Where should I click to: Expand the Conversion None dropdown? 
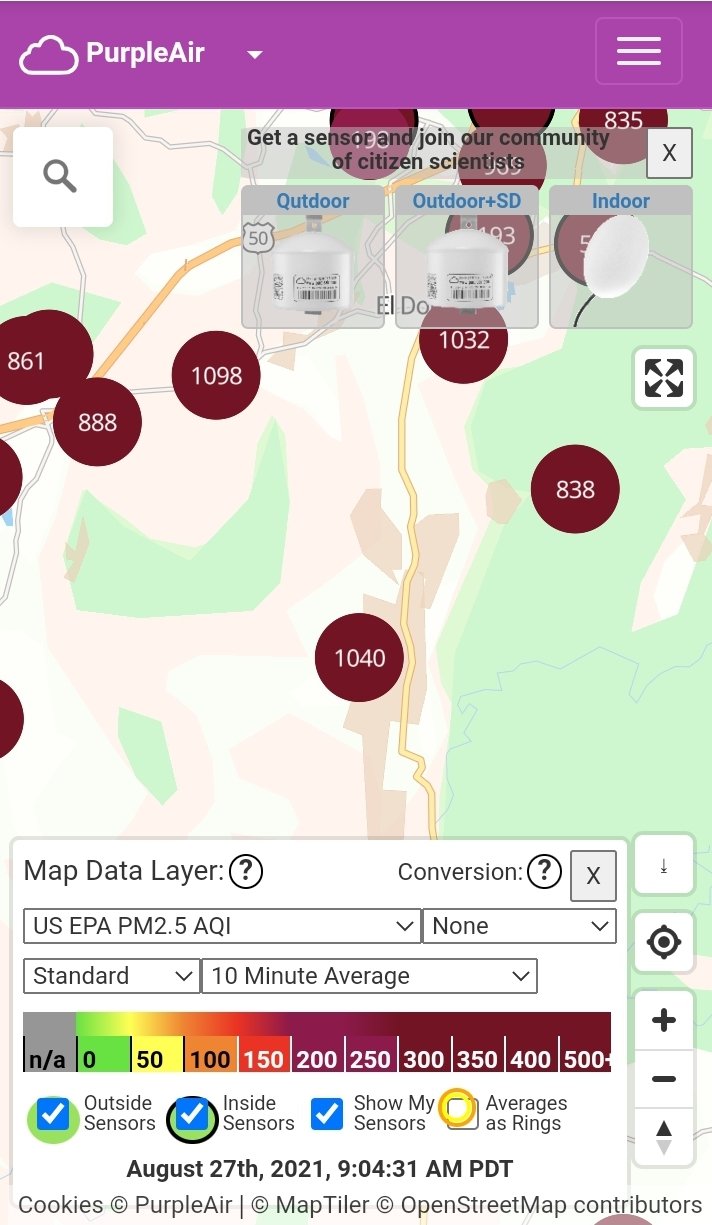(520, 926)
